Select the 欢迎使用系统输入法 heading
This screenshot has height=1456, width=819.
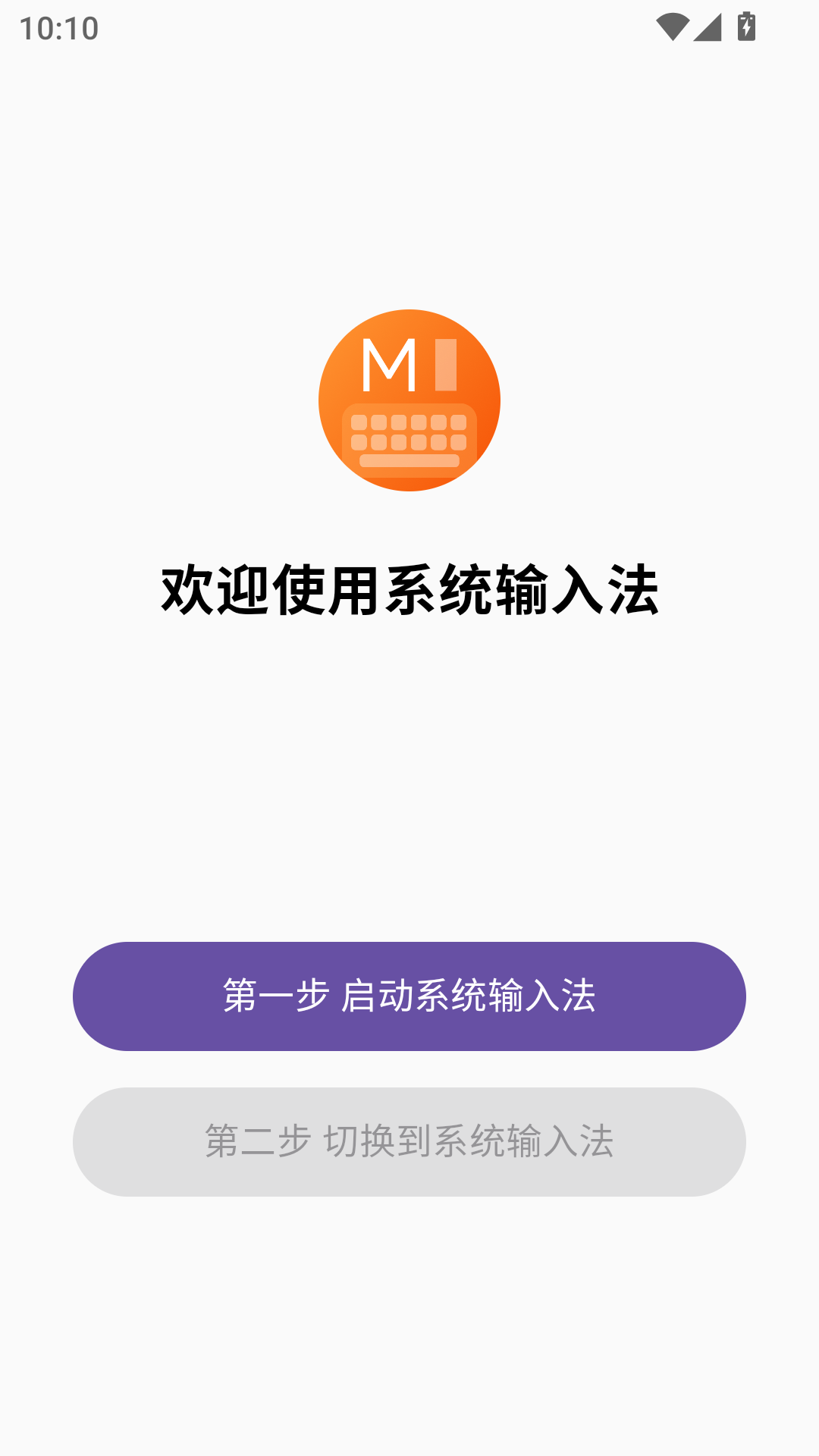coord(409,588)
